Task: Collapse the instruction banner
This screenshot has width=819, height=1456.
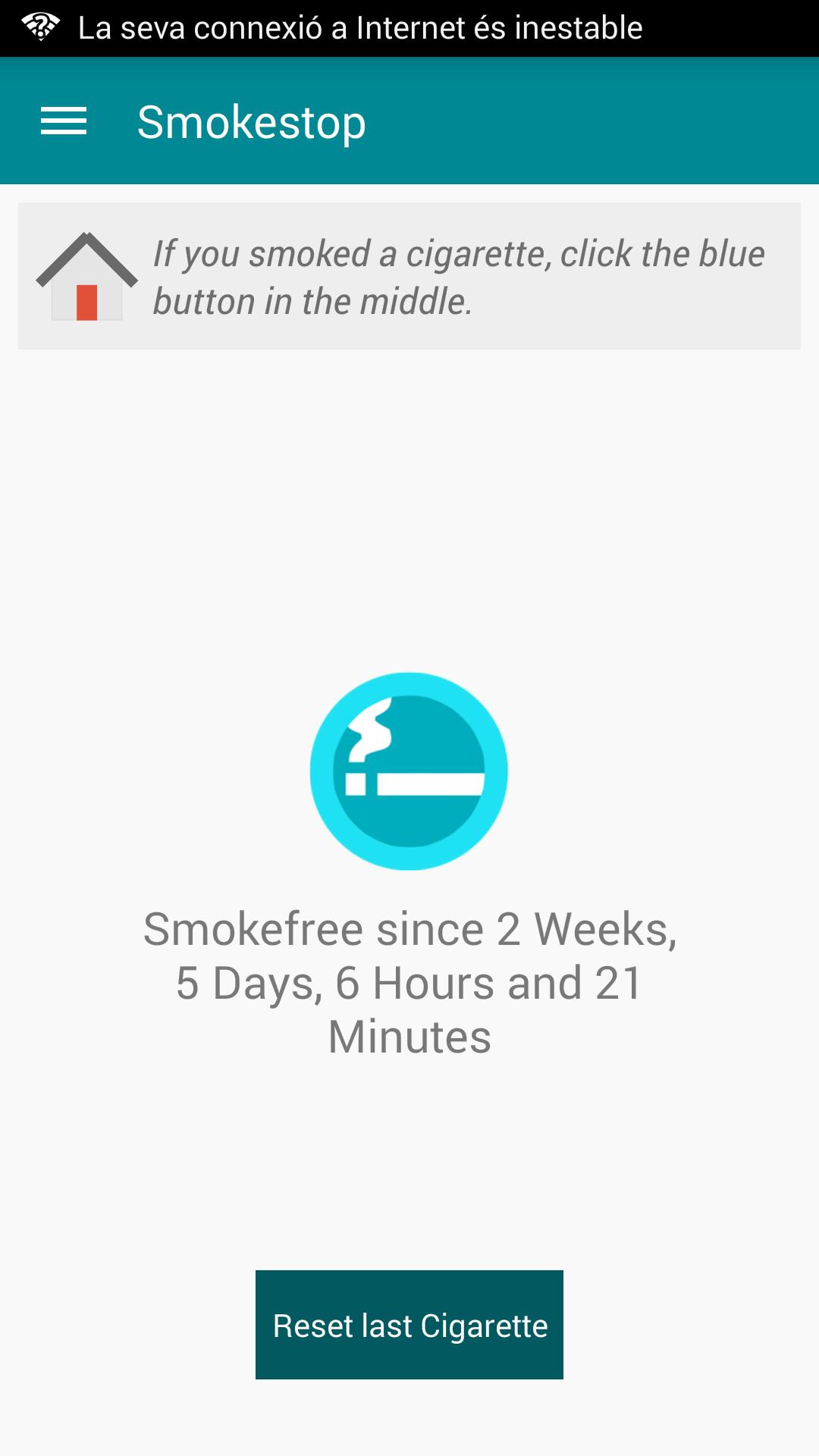Action: pos(409,275)
